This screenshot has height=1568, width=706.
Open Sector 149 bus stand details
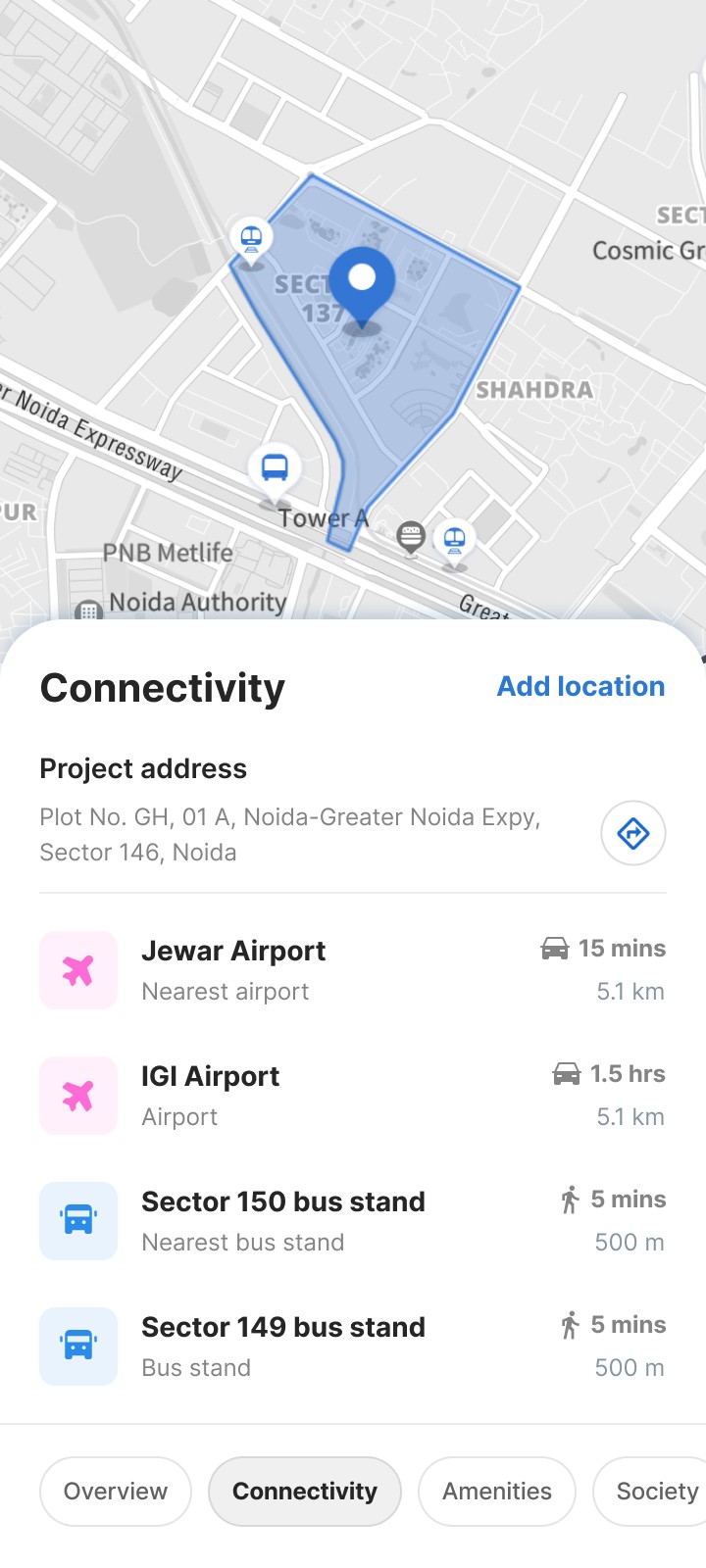(352, 1347)
